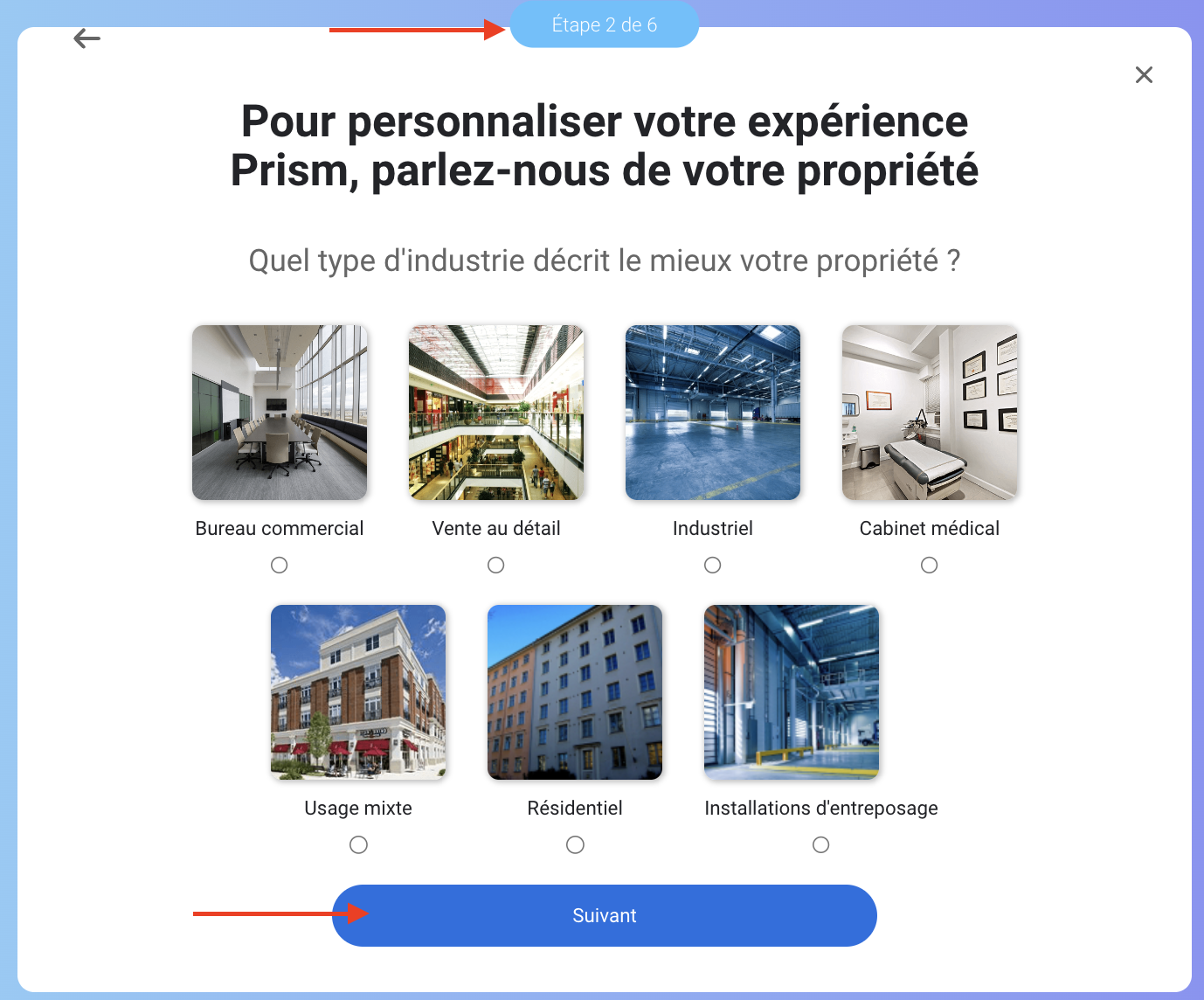Image resolution: width=1204 pixels, height=1000 pixels.
Task: Pick the Cabinet médical radio option
Action: (x=930, y=566)
